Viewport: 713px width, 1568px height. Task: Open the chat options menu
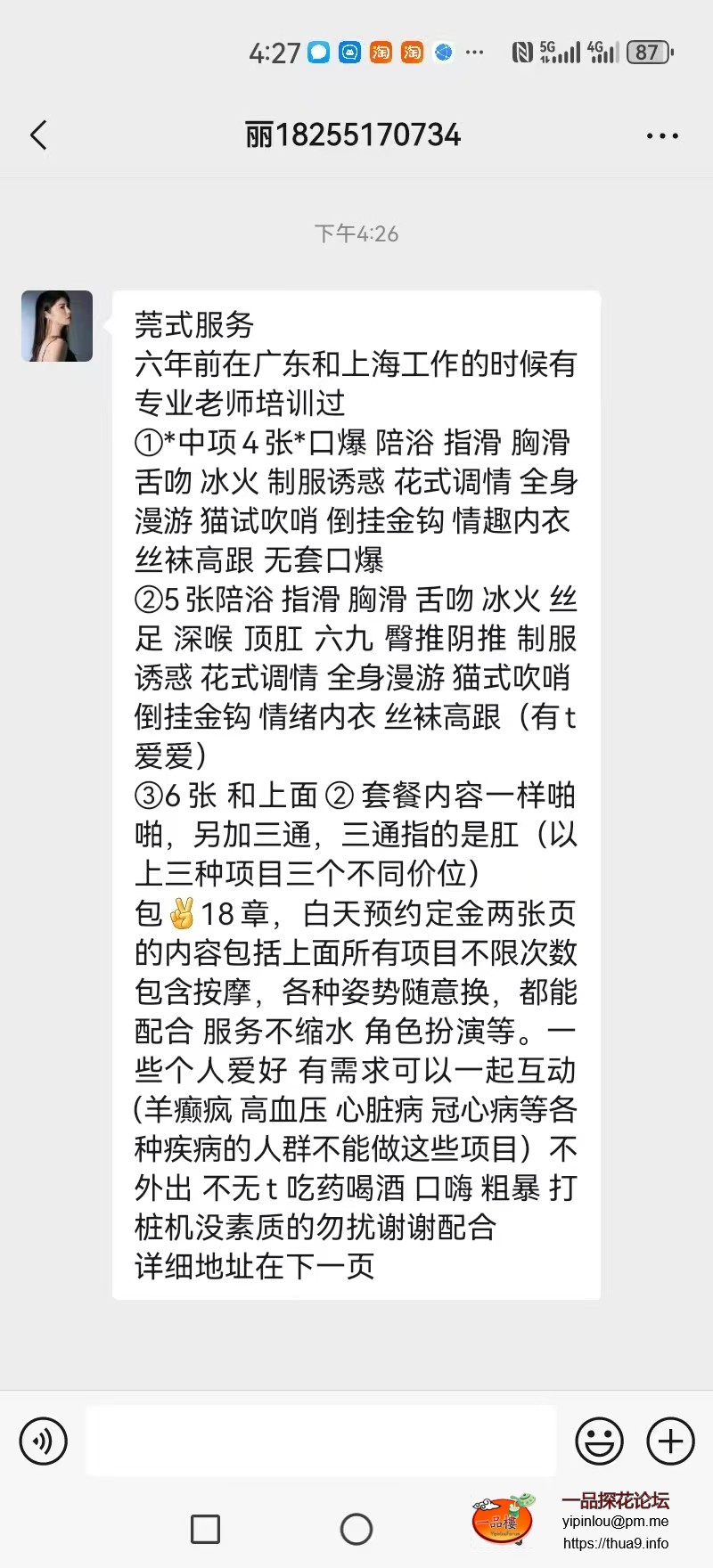point(661,136)
